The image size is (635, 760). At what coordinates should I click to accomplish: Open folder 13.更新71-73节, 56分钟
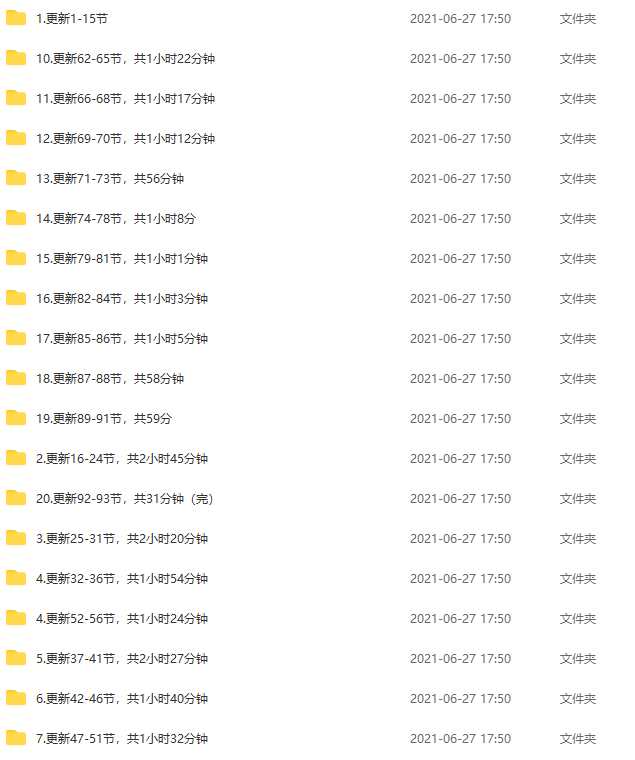[x=110, y=179]
